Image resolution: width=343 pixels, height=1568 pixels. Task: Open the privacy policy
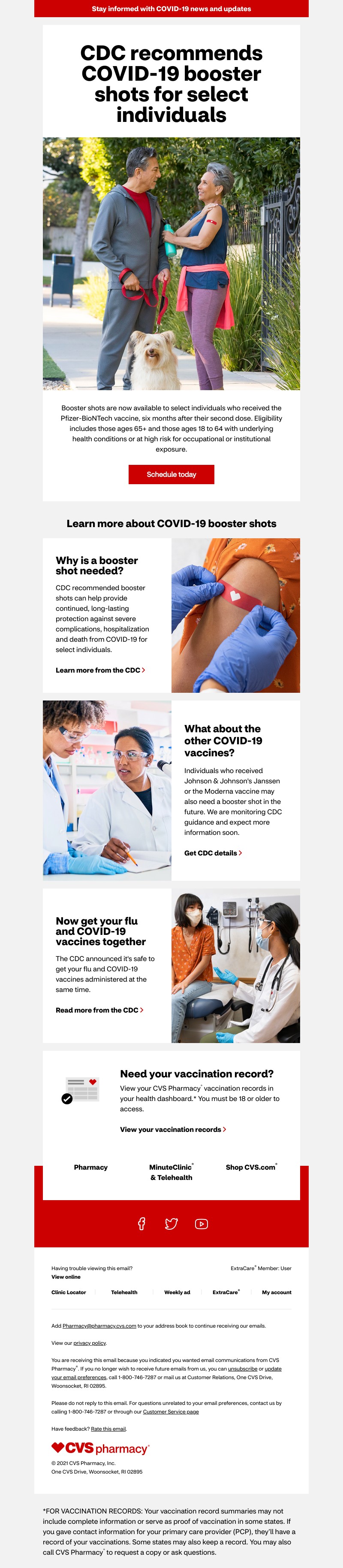90,1343
